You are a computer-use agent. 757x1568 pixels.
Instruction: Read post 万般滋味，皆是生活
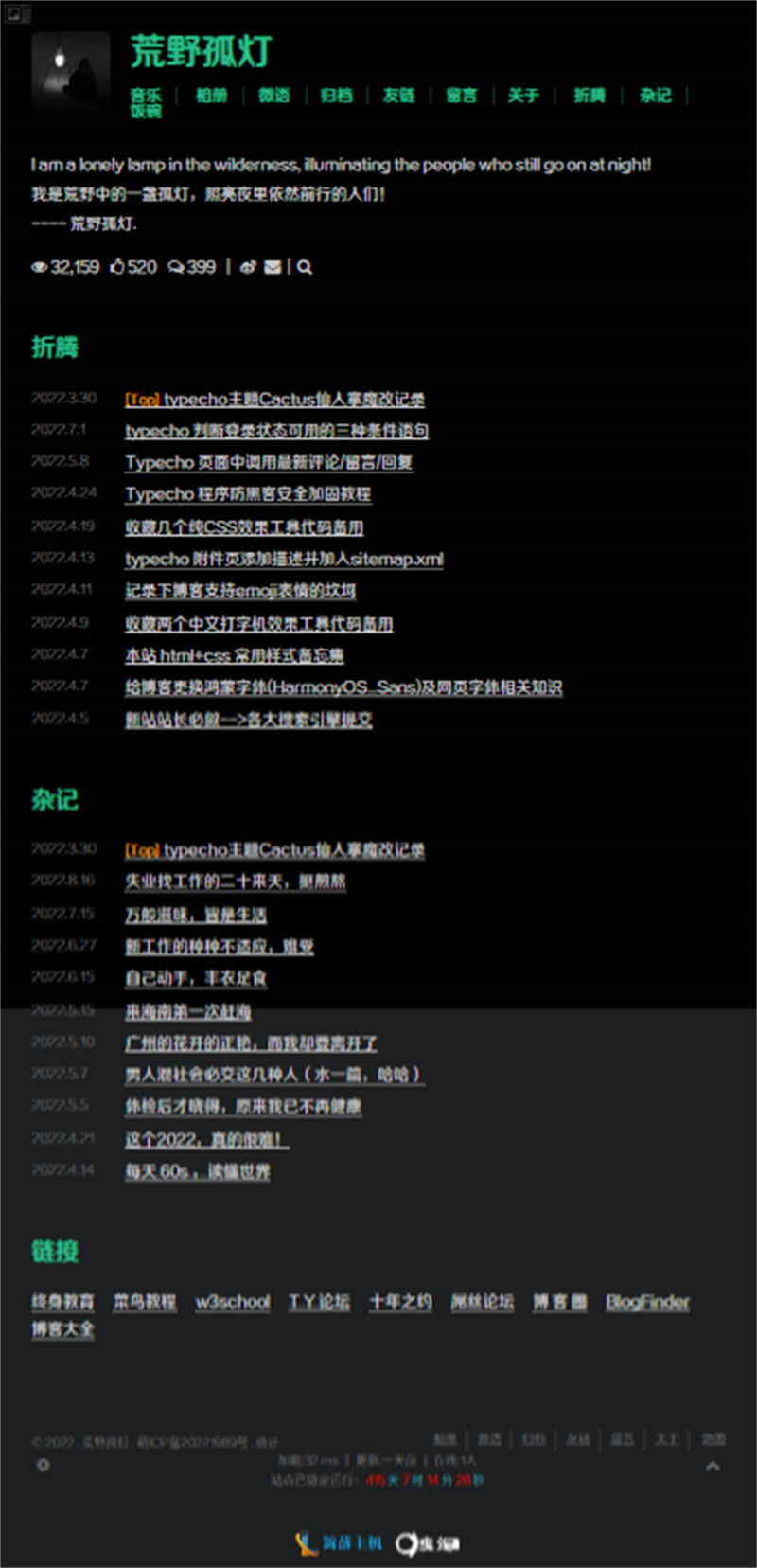(x=196, y=915)
